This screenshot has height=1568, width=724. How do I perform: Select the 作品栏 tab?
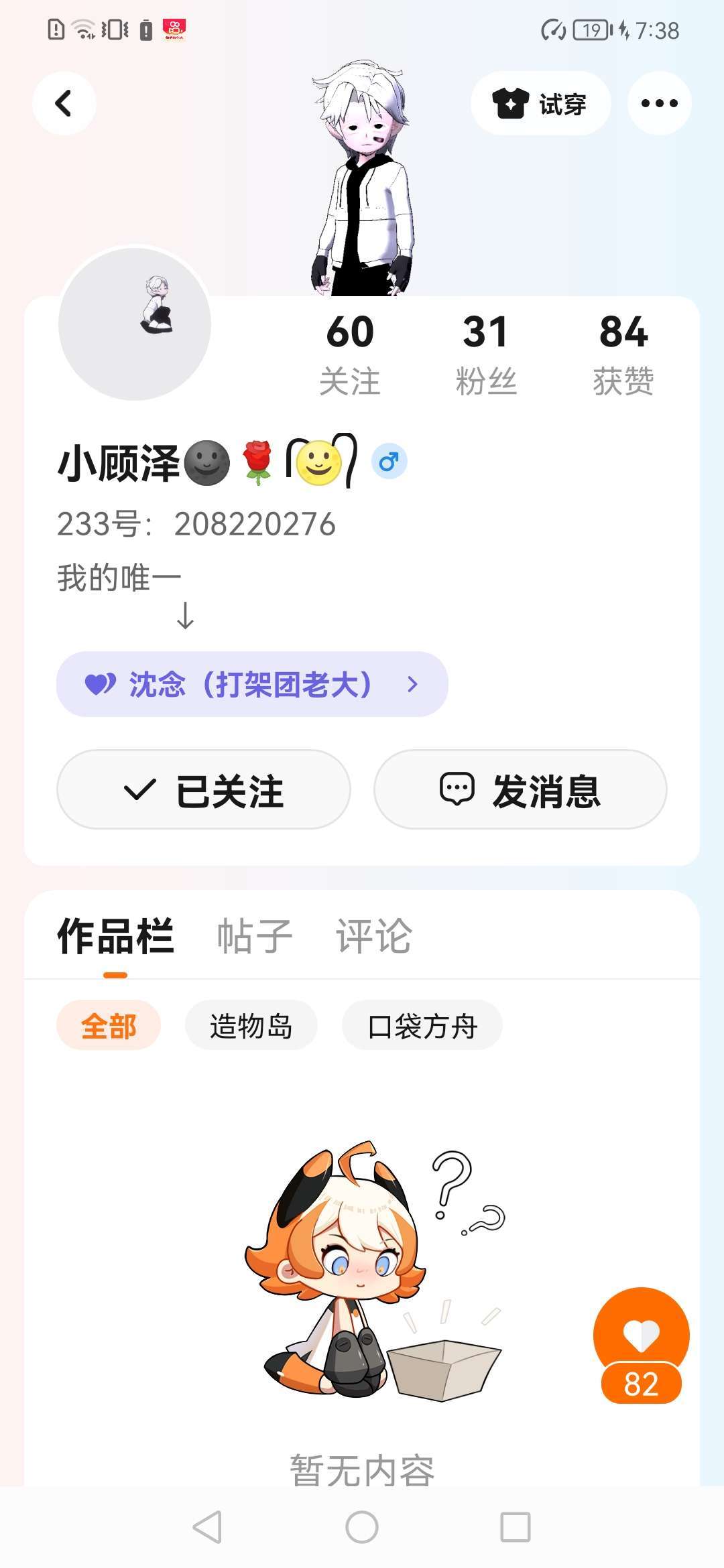click(x=115, y=936)
